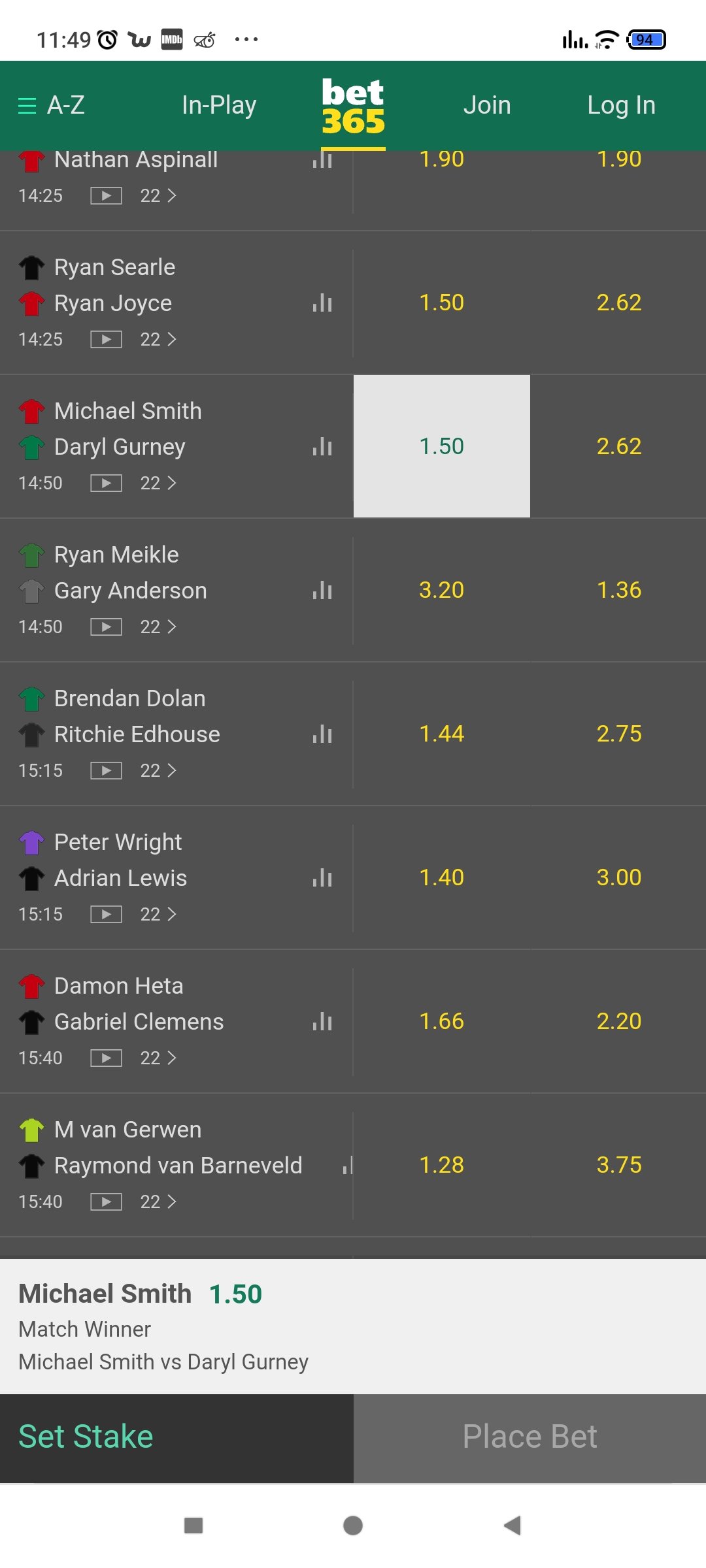
Task: Switch to In-Play section
Action: point(219,105)
